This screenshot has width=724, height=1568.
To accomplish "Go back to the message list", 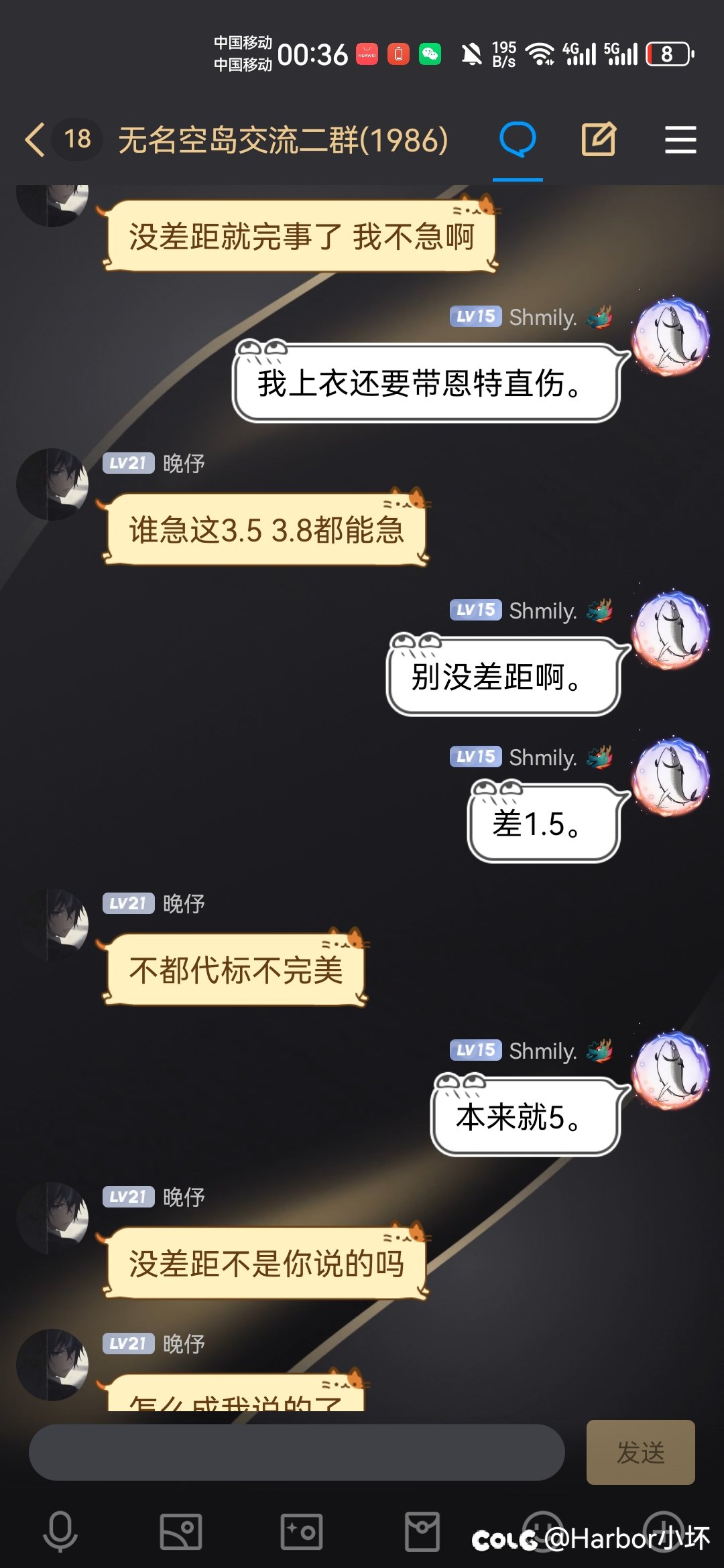I will click(35, 140).
